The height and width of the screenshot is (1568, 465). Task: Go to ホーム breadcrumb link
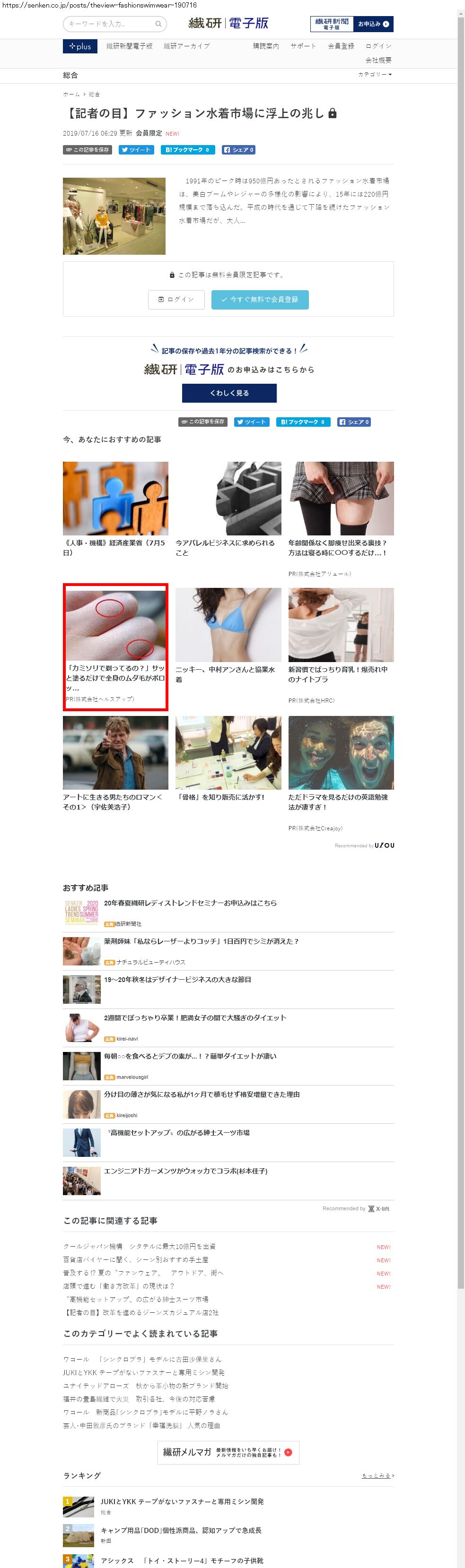coord(70,95)
